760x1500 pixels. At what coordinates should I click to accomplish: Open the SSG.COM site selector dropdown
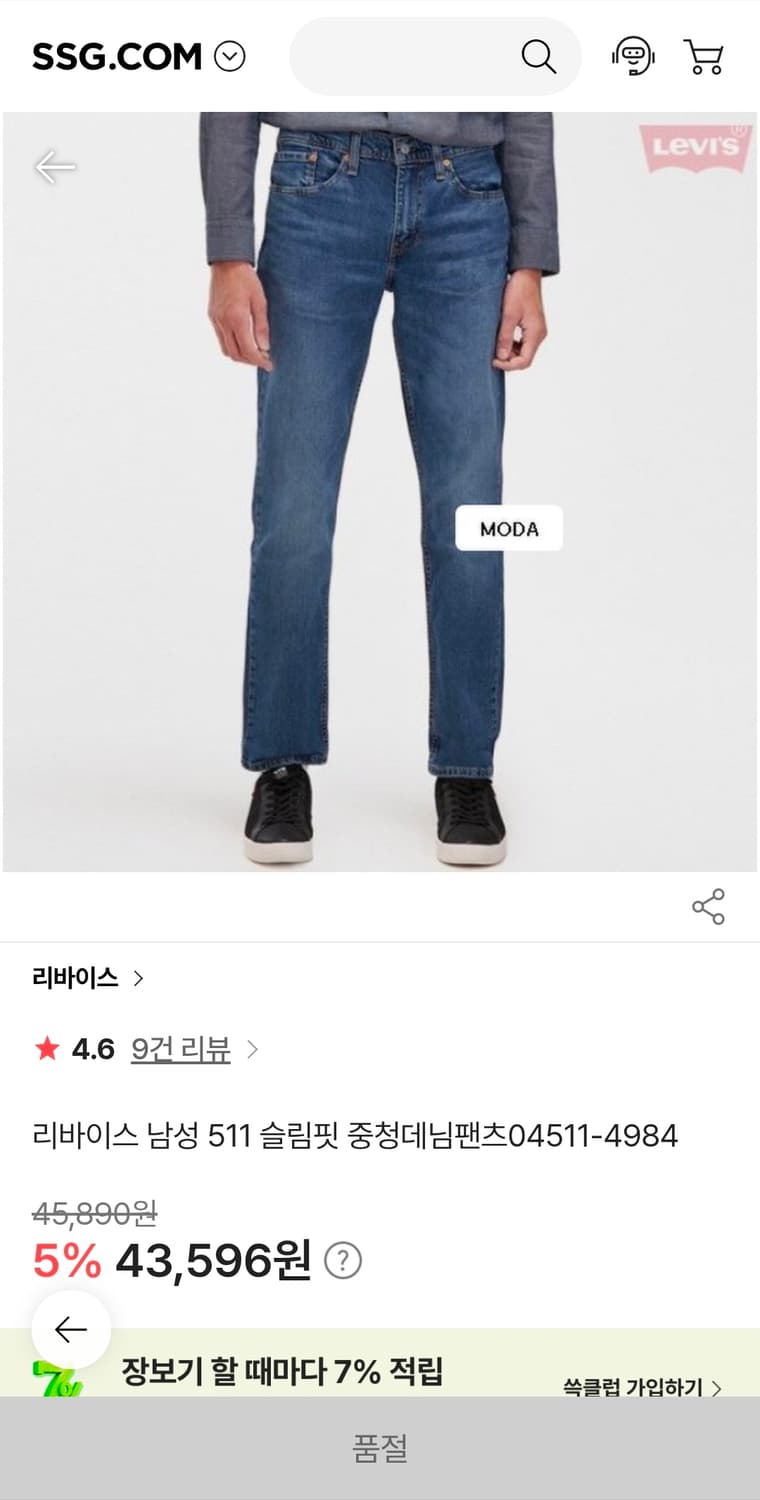pos(231,57)
